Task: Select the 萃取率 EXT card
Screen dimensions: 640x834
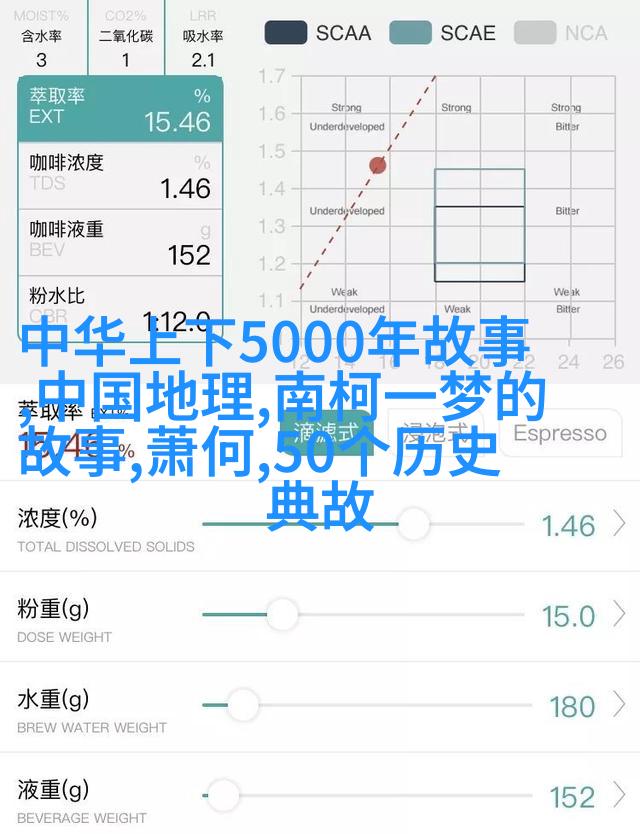Action: (119, 109)
